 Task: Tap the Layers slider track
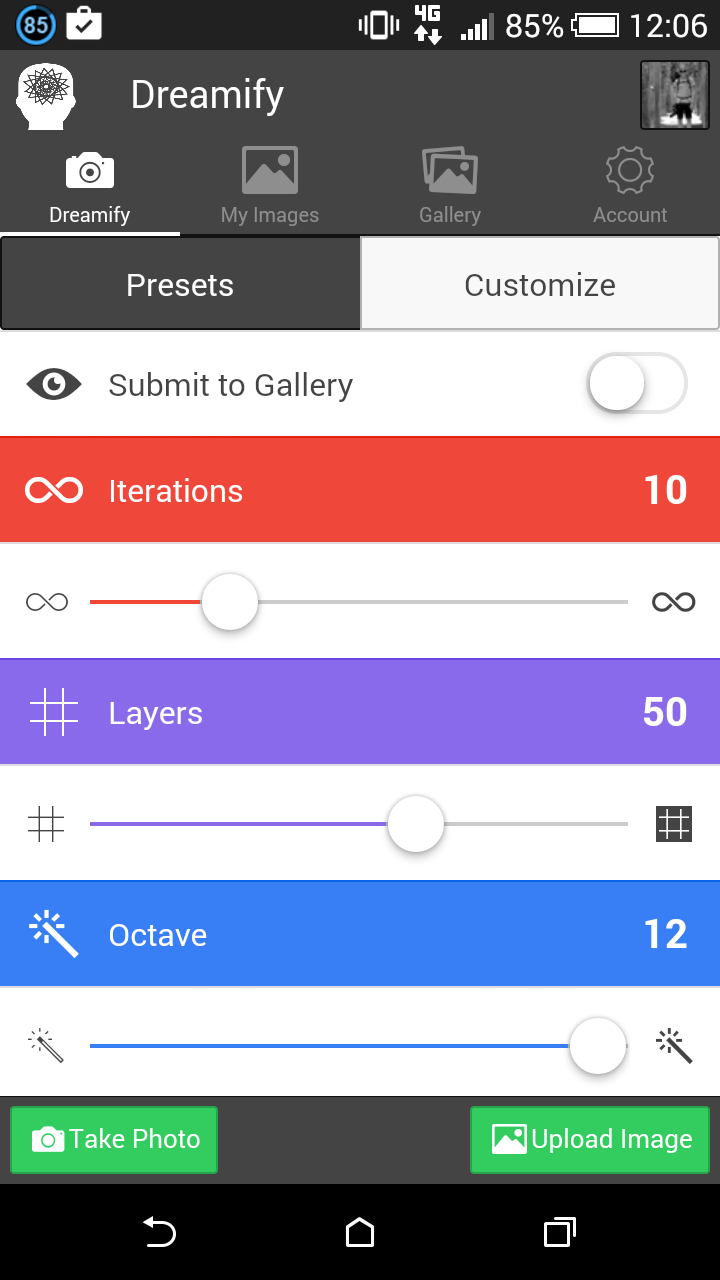(x=359, y=824)
